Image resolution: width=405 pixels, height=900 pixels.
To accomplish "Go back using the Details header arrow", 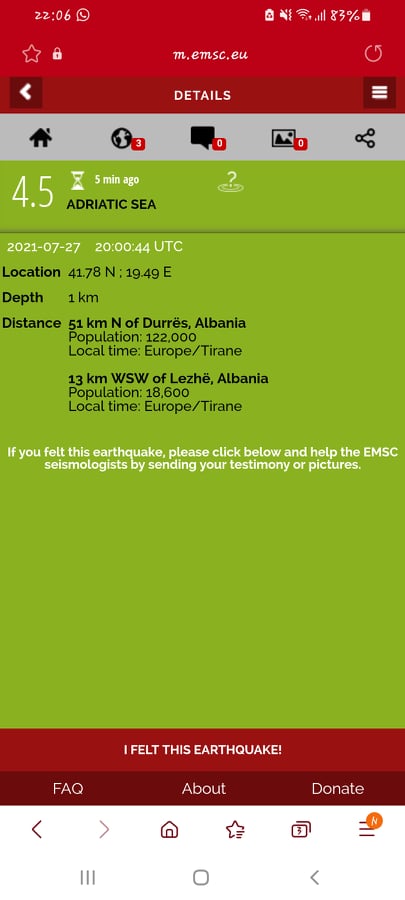I will (26, 92).
